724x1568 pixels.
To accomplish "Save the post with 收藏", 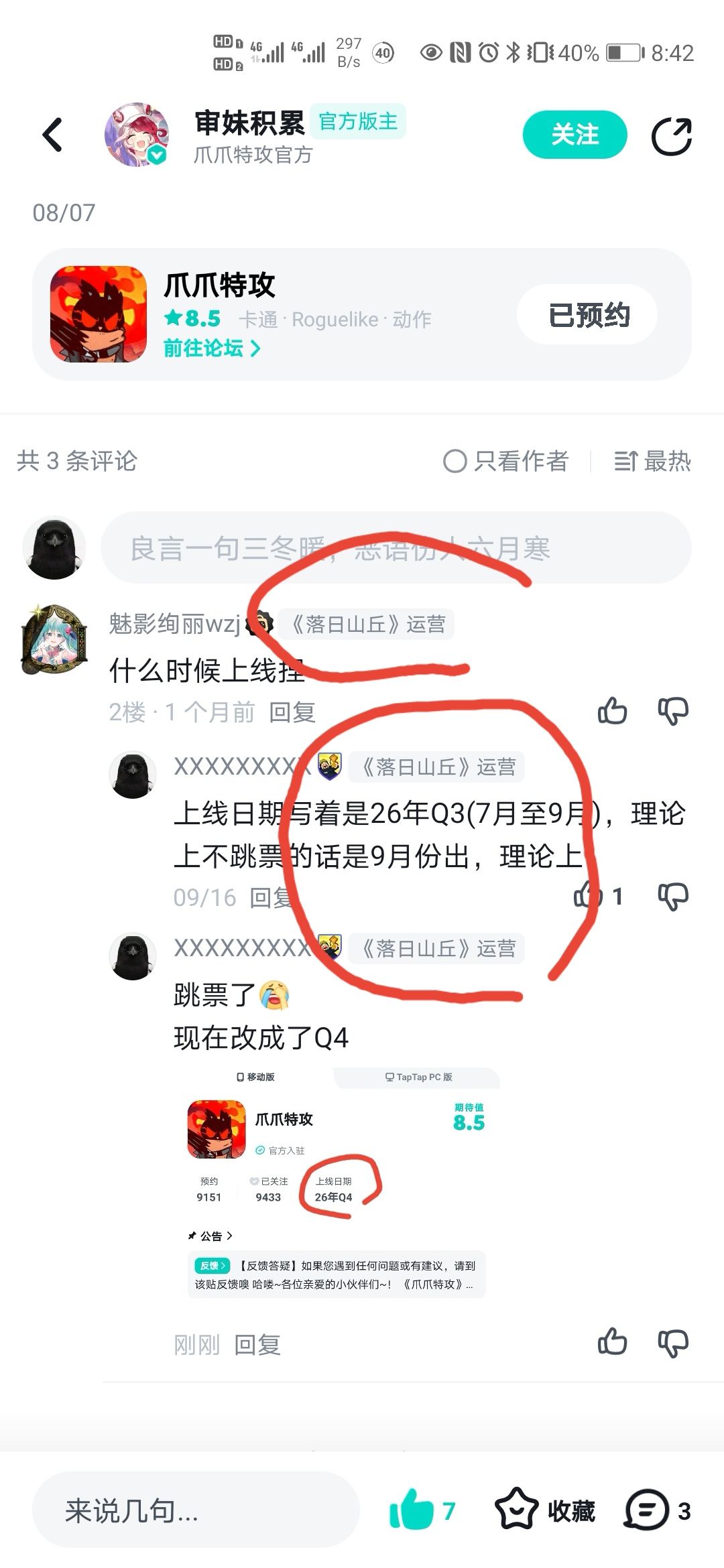I will 546,1510.
